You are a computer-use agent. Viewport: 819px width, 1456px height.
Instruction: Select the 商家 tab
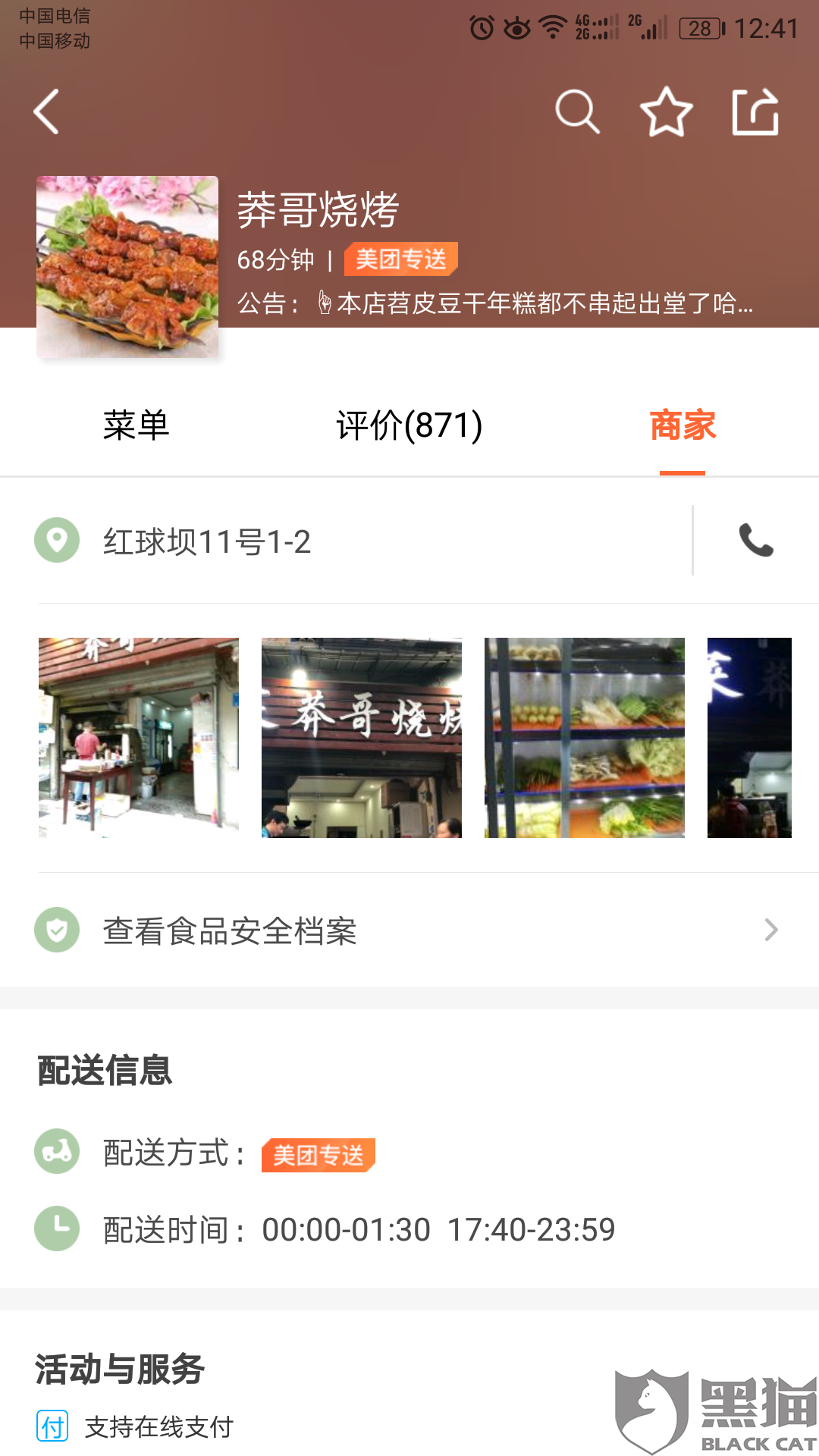[x=682, y=425]
